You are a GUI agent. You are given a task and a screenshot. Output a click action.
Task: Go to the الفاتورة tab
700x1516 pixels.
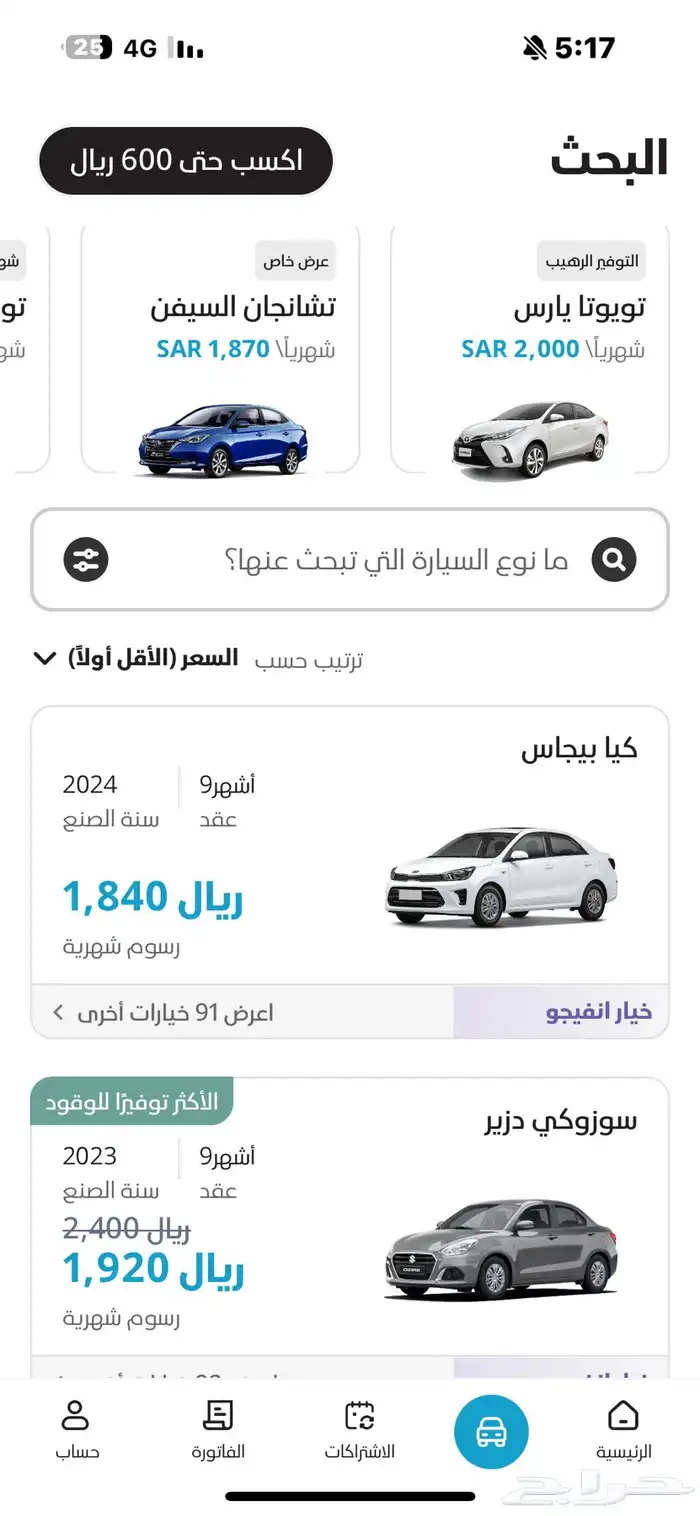[218, 1430]
